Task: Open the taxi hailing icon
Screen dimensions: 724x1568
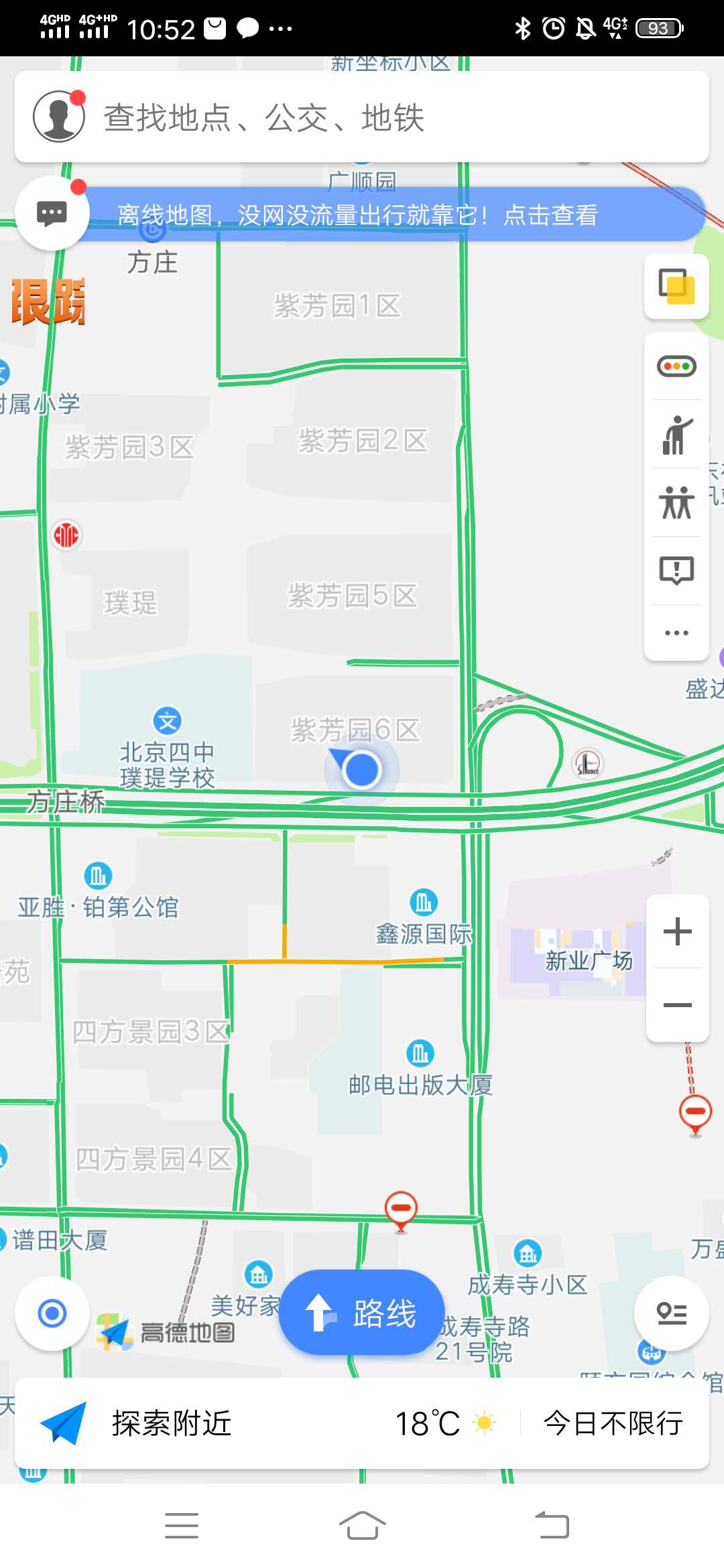Action: coord(676,435)
